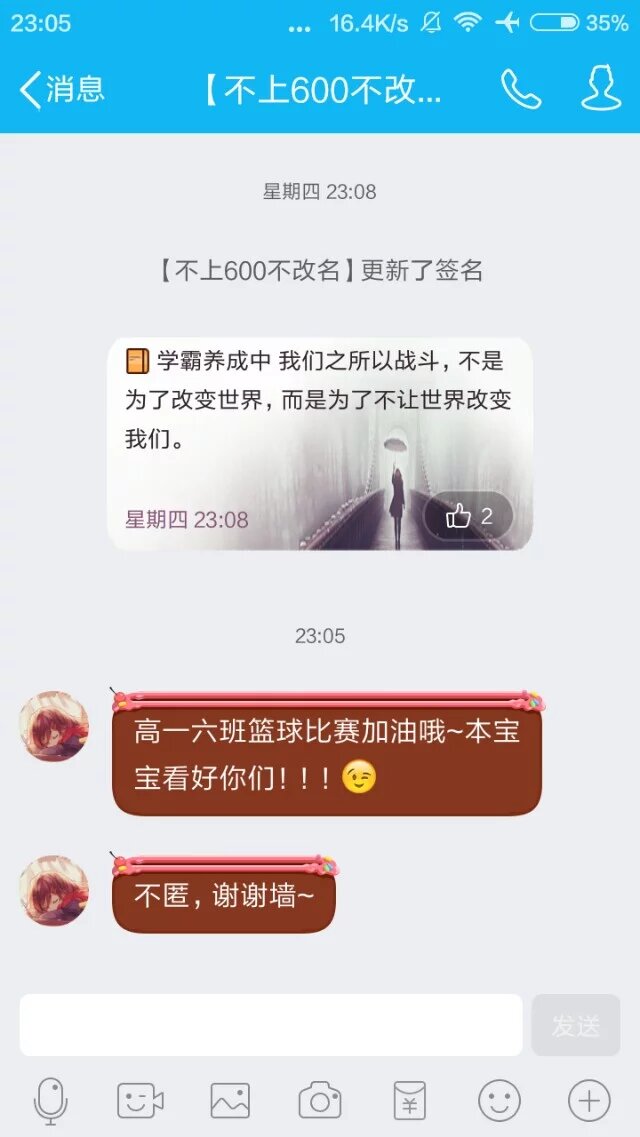Viewport: 640px width, 1137px height.
Task: Open the contact profile icon
Action: [x=600, y=89]
